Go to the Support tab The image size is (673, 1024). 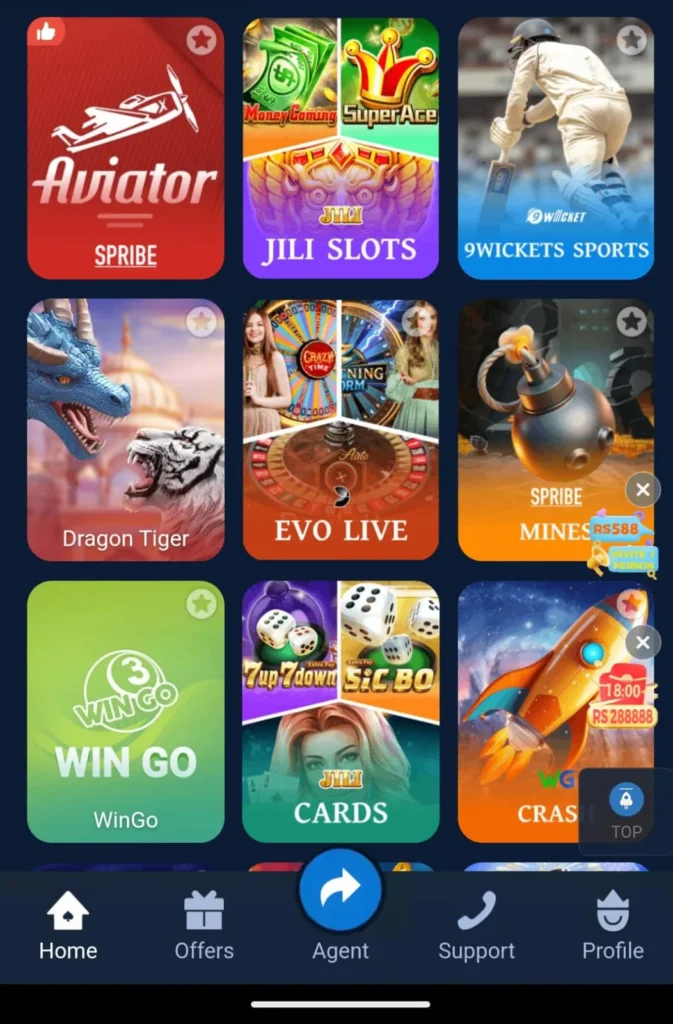476,927
